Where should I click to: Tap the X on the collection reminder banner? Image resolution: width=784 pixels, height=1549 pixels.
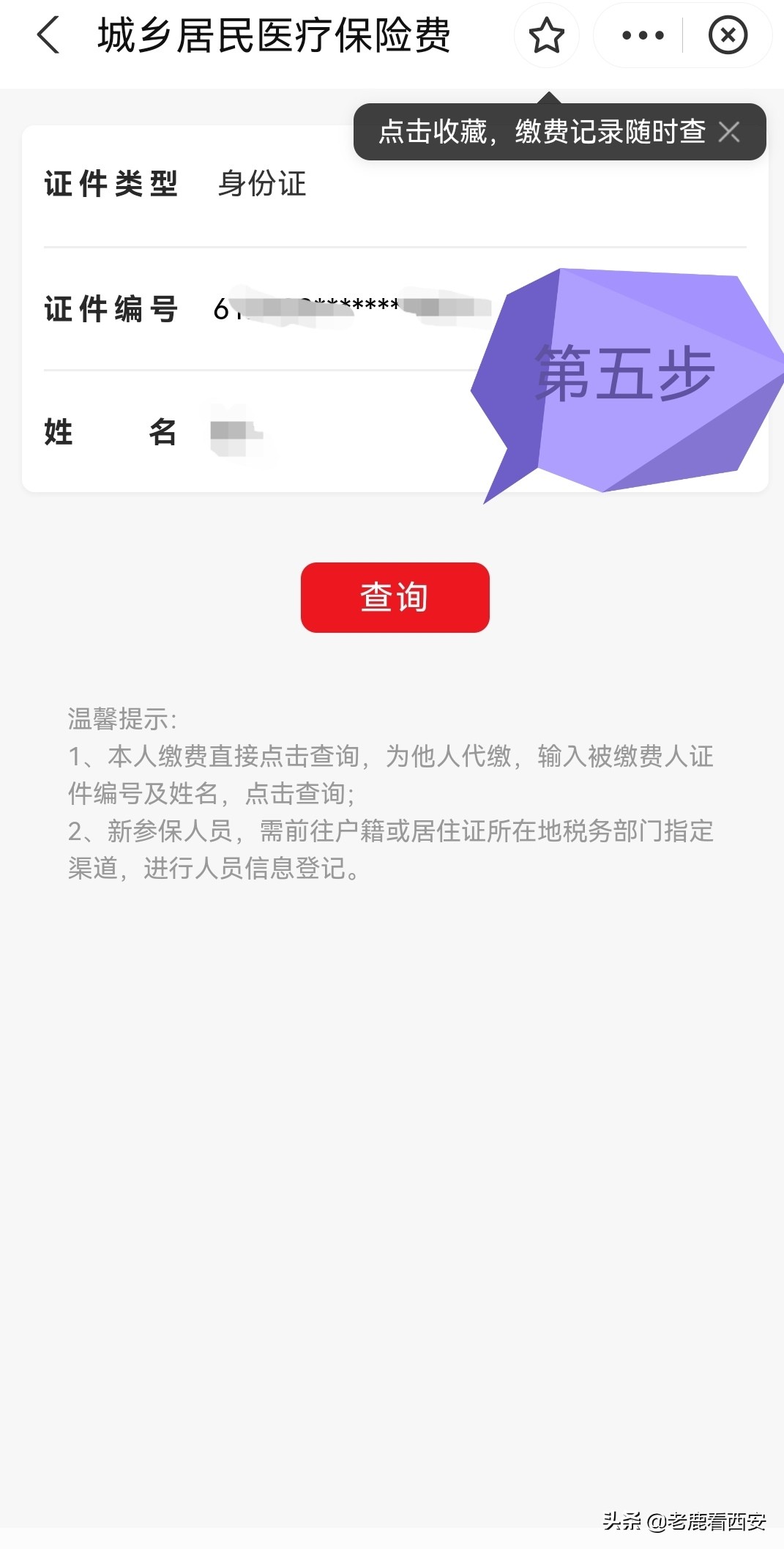pyautogui.click(x=730, y=132)
